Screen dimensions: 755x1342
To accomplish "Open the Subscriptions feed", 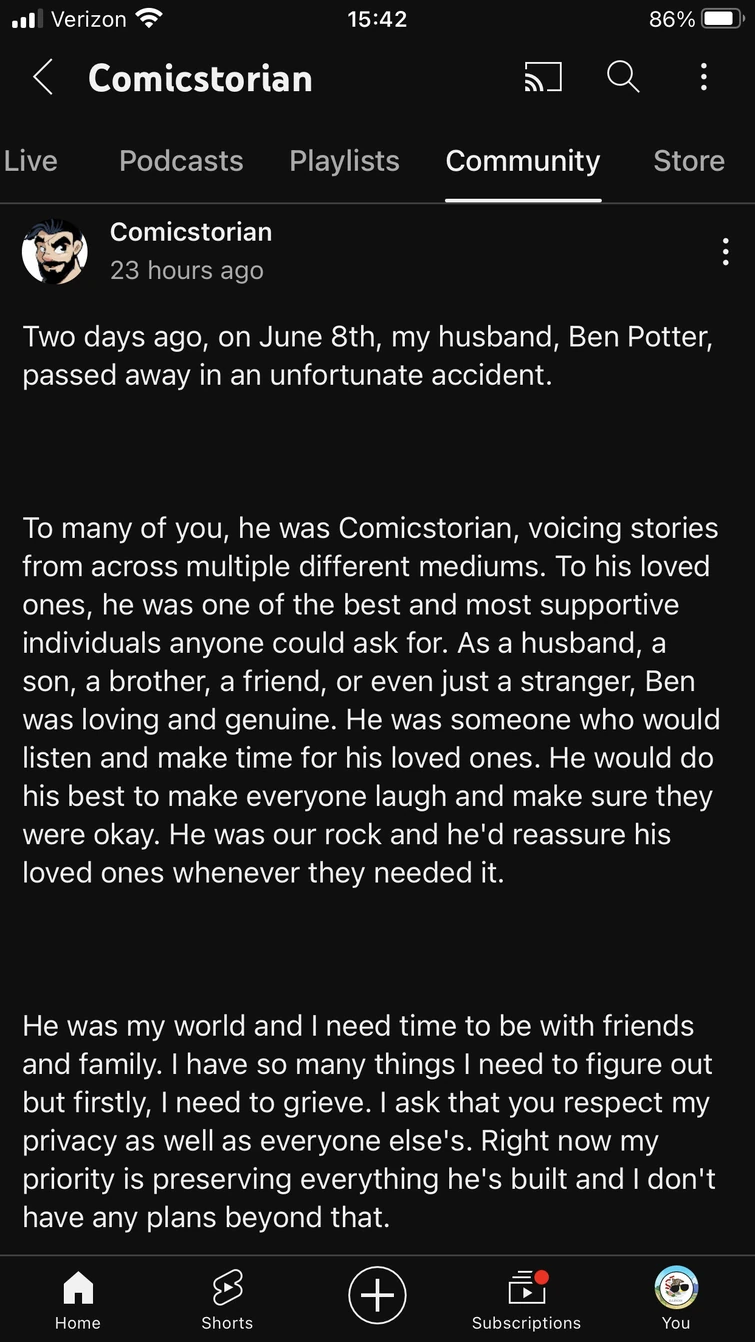I will tap(525, 1294).
